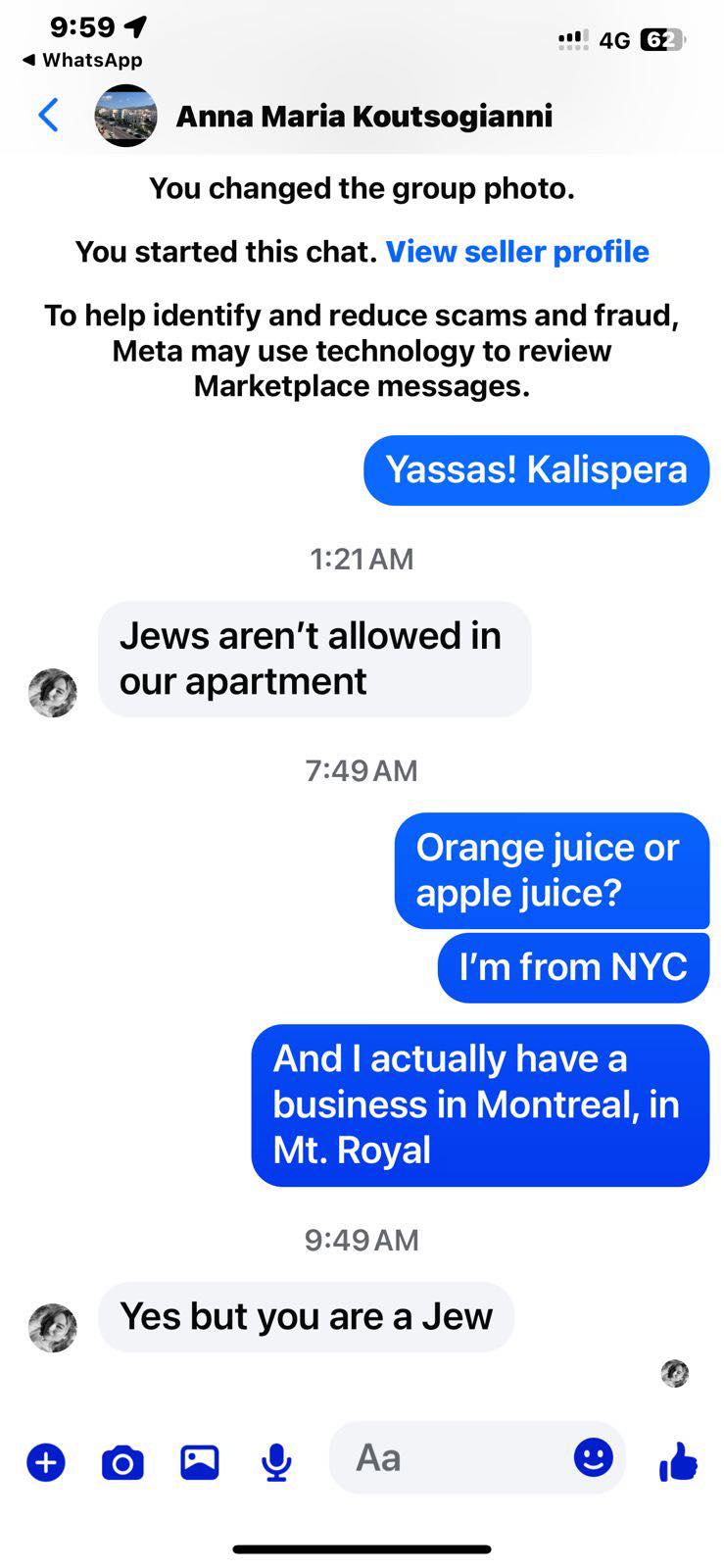724x1568 pixels.
Task: Open the View seller profile link
Action: pos(516,252)
